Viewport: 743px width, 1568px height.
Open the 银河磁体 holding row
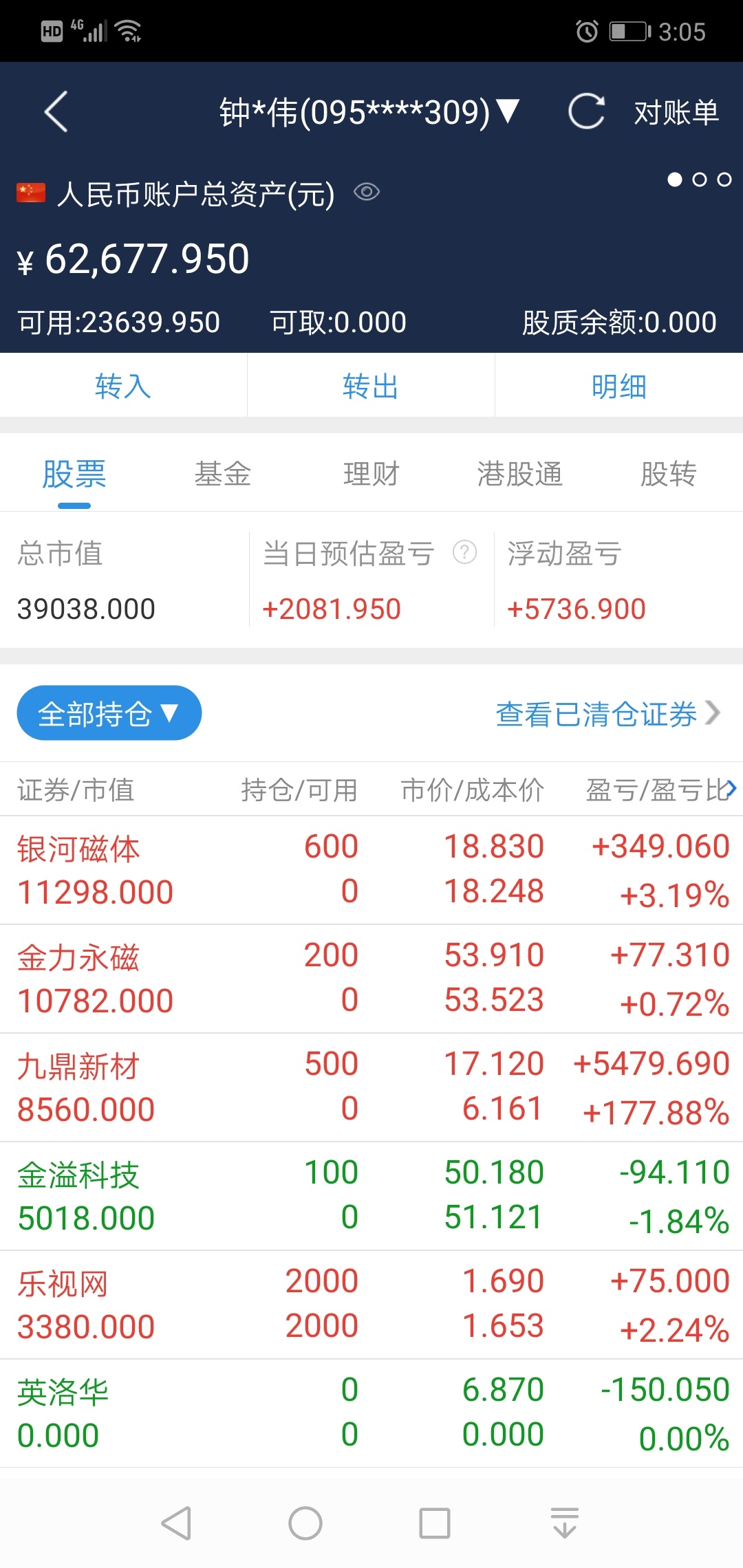pyautogui.click(x=371, y=870)
